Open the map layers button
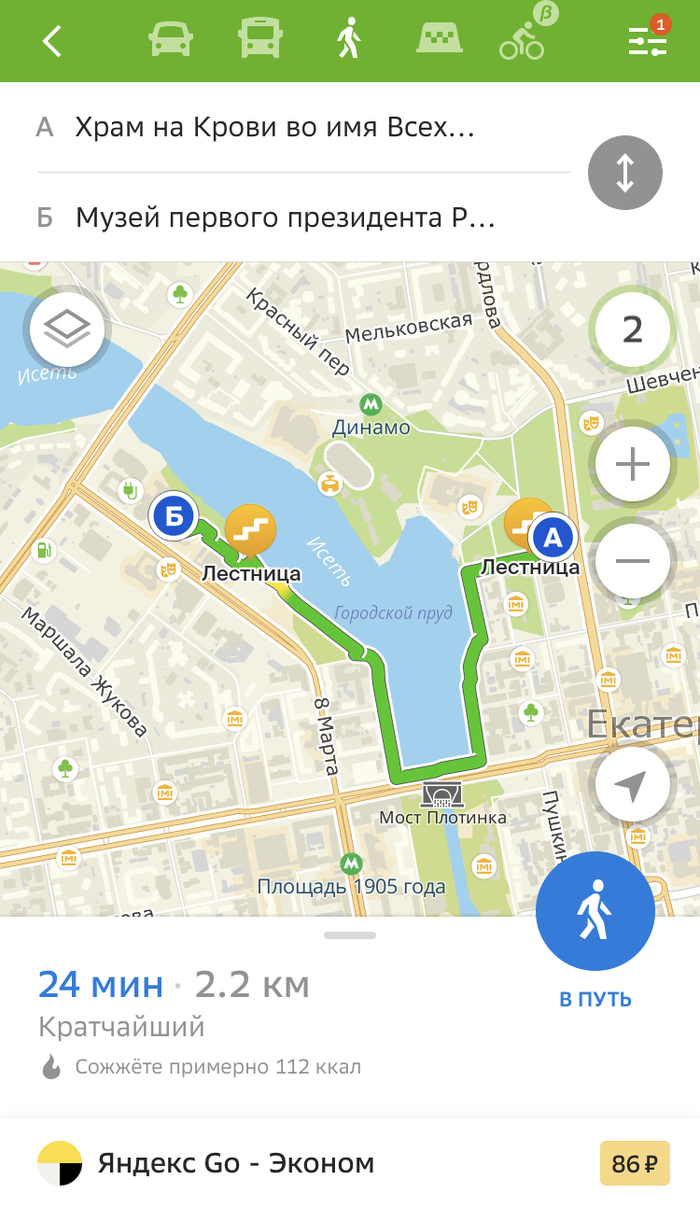700x1208 pixels. pos(67,328)
